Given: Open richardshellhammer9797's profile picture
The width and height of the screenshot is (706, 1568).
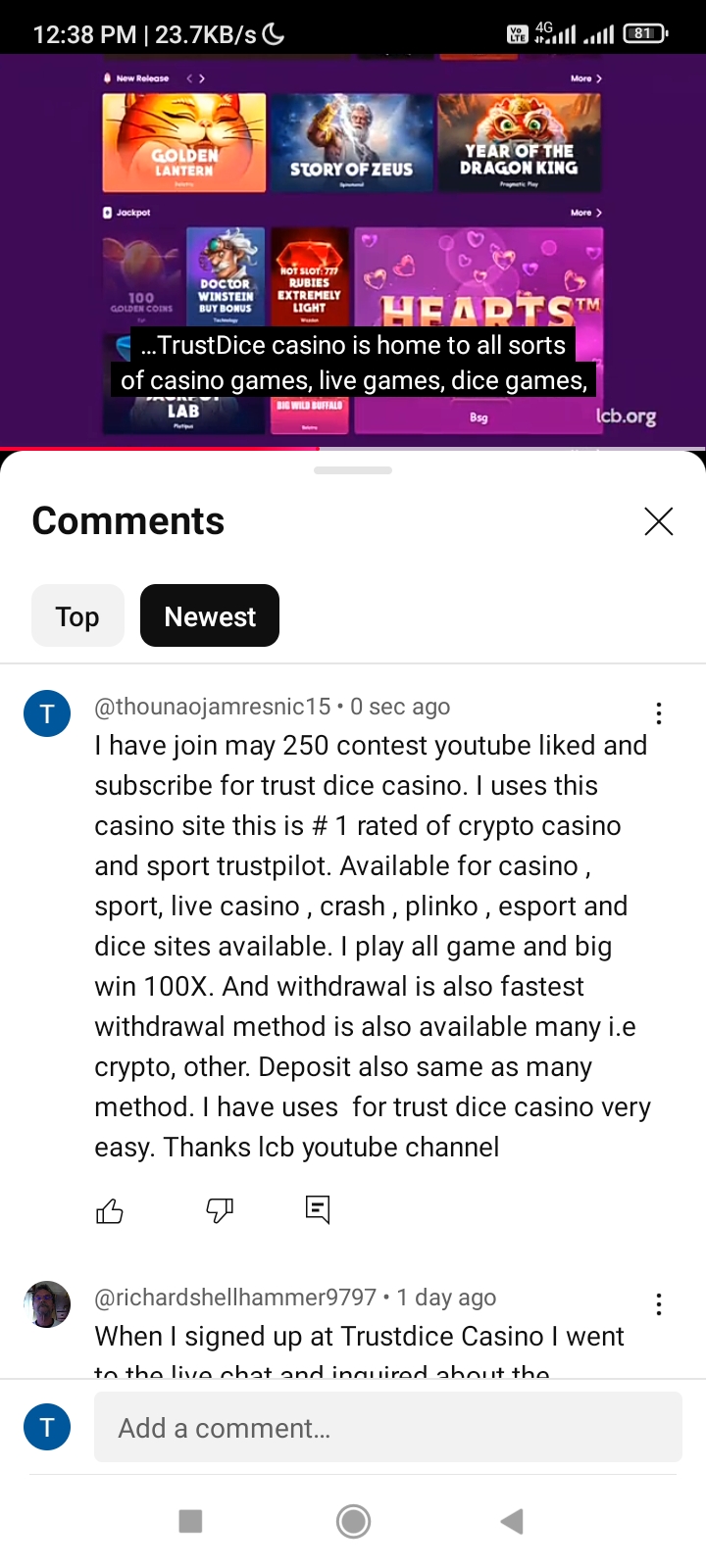Looking at the screenshot, I should tap(47, 1304).
